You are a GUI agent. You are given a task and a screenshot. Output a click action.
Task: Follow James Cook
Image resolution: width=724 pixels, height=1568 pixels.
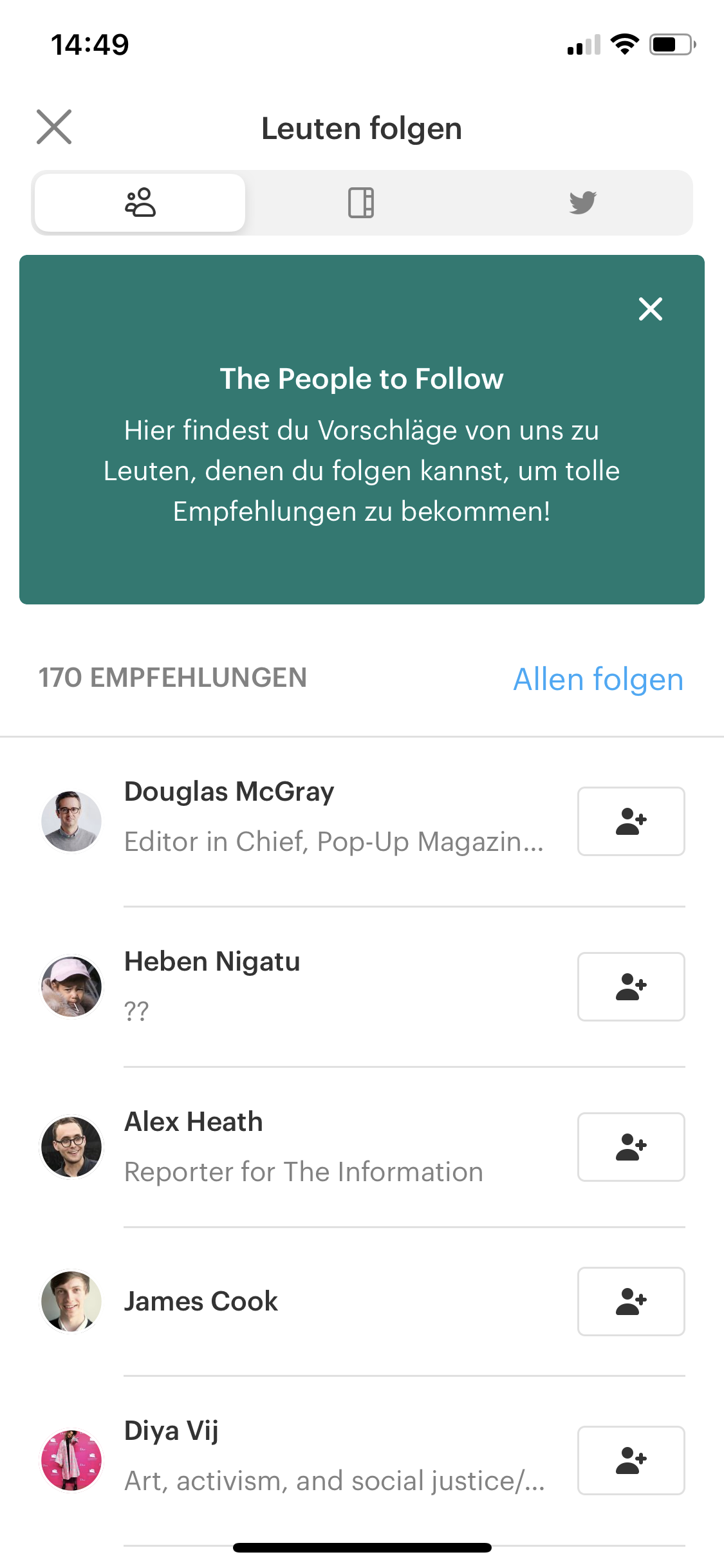tap(631, 1302)
